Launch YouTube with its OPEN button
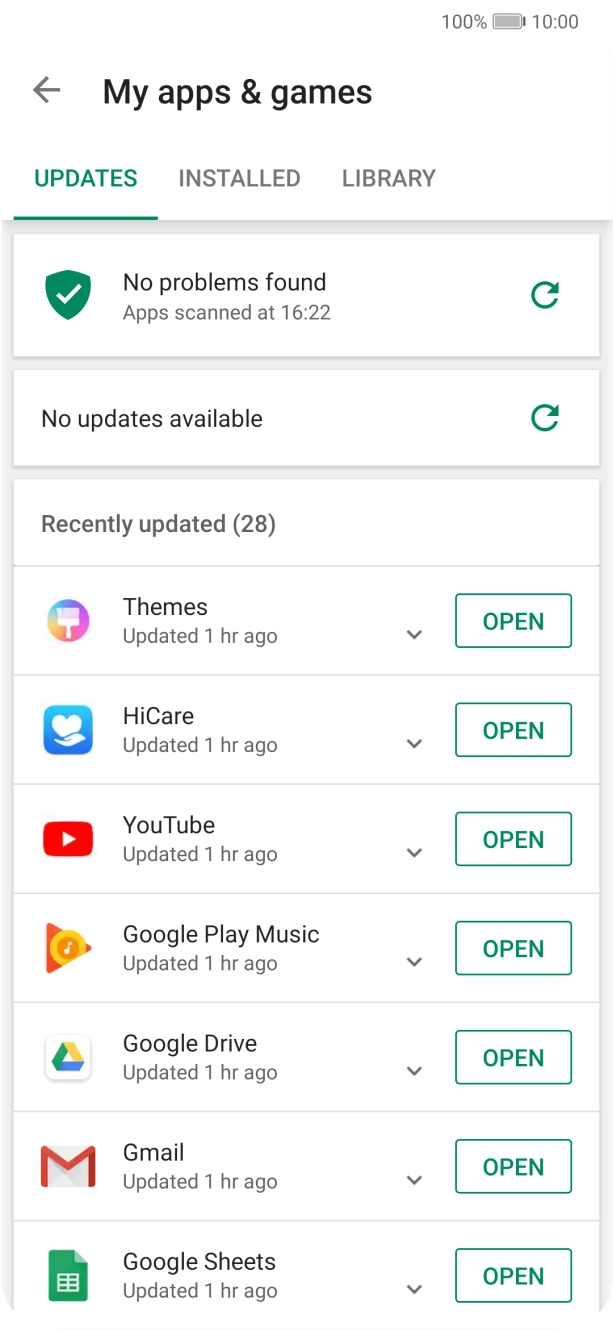613x1330 pixels. coord(513,839)
